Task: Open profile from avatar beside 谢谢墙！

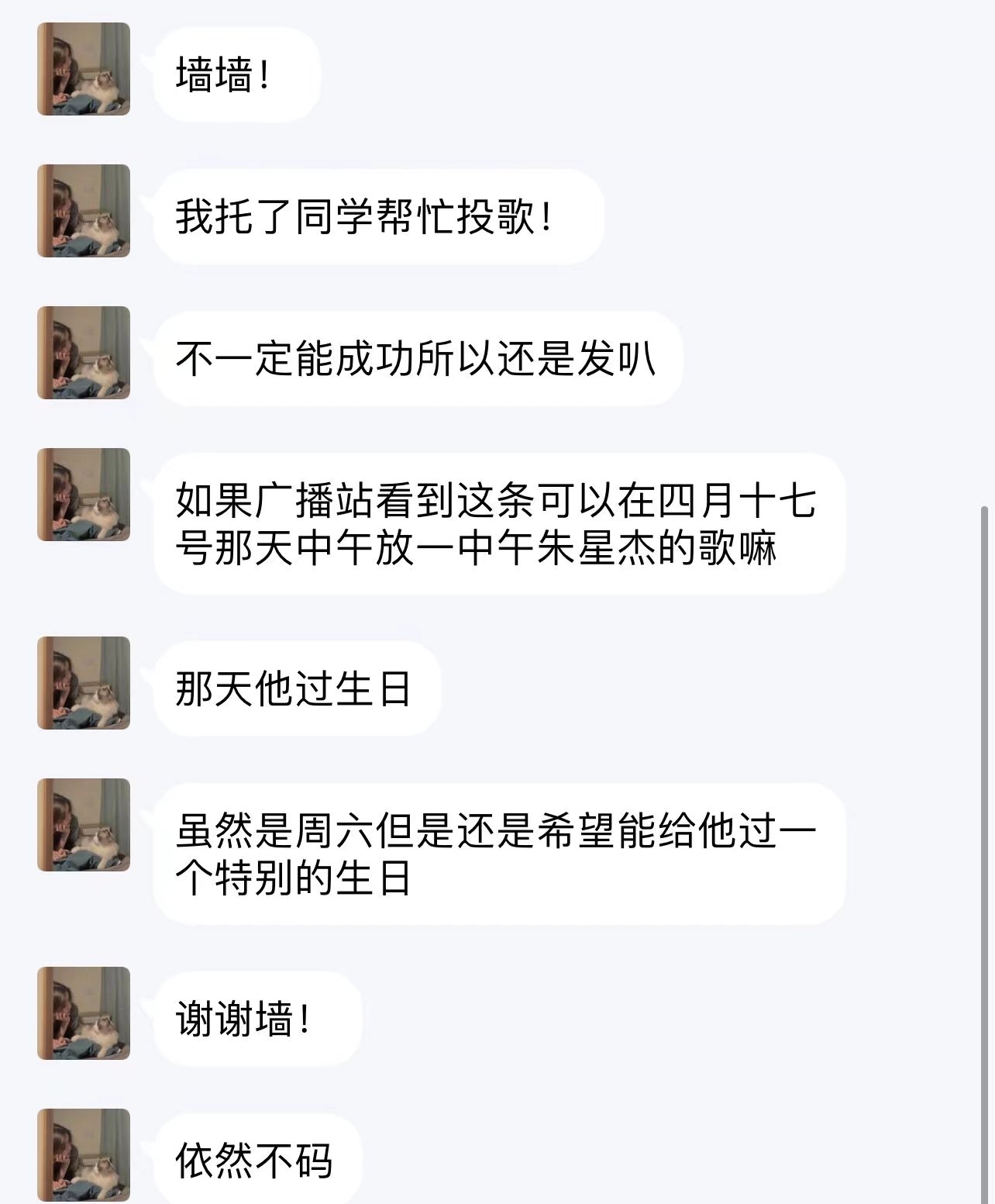Action: 84,1013
